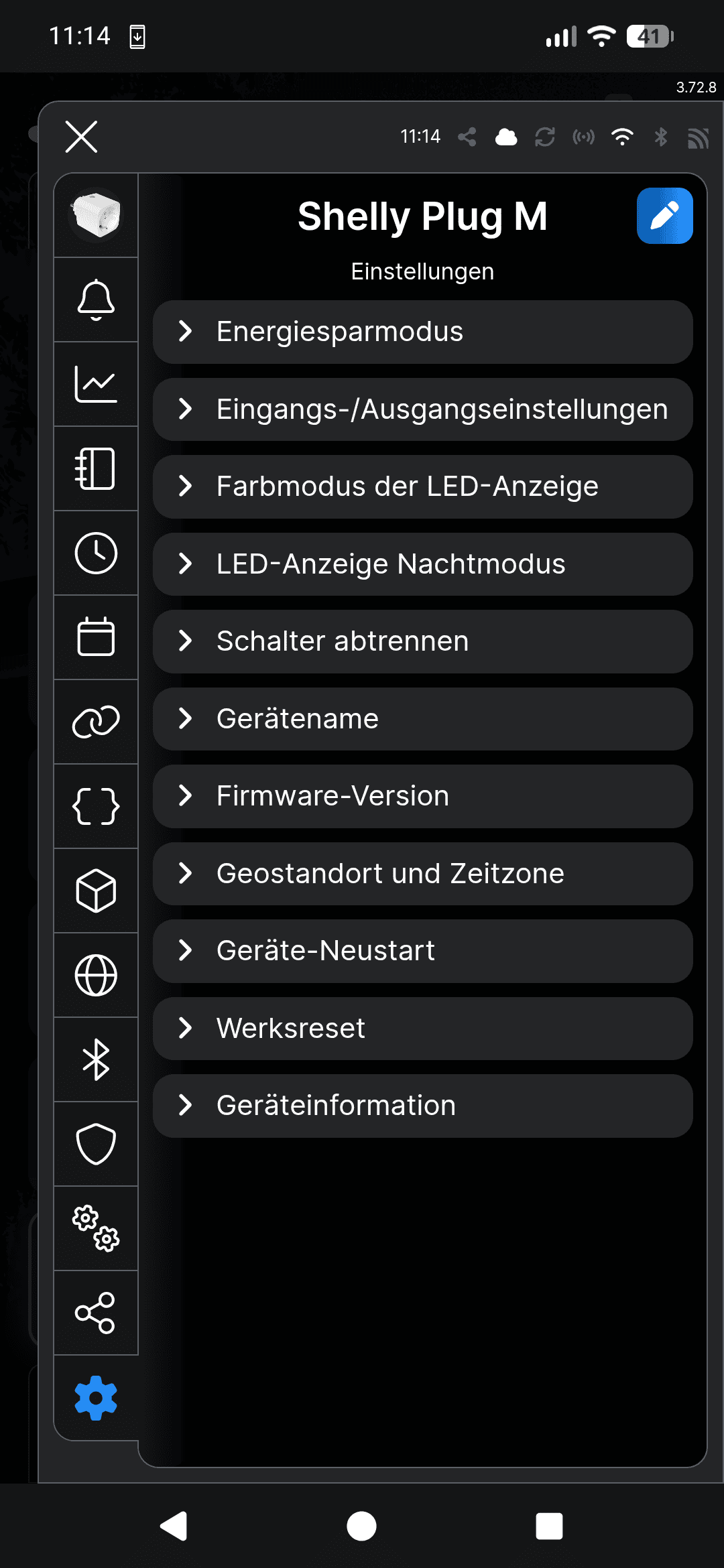Open the shield security tab
Viewport: 724px width, 1568px height.
tap(96, 1144)
